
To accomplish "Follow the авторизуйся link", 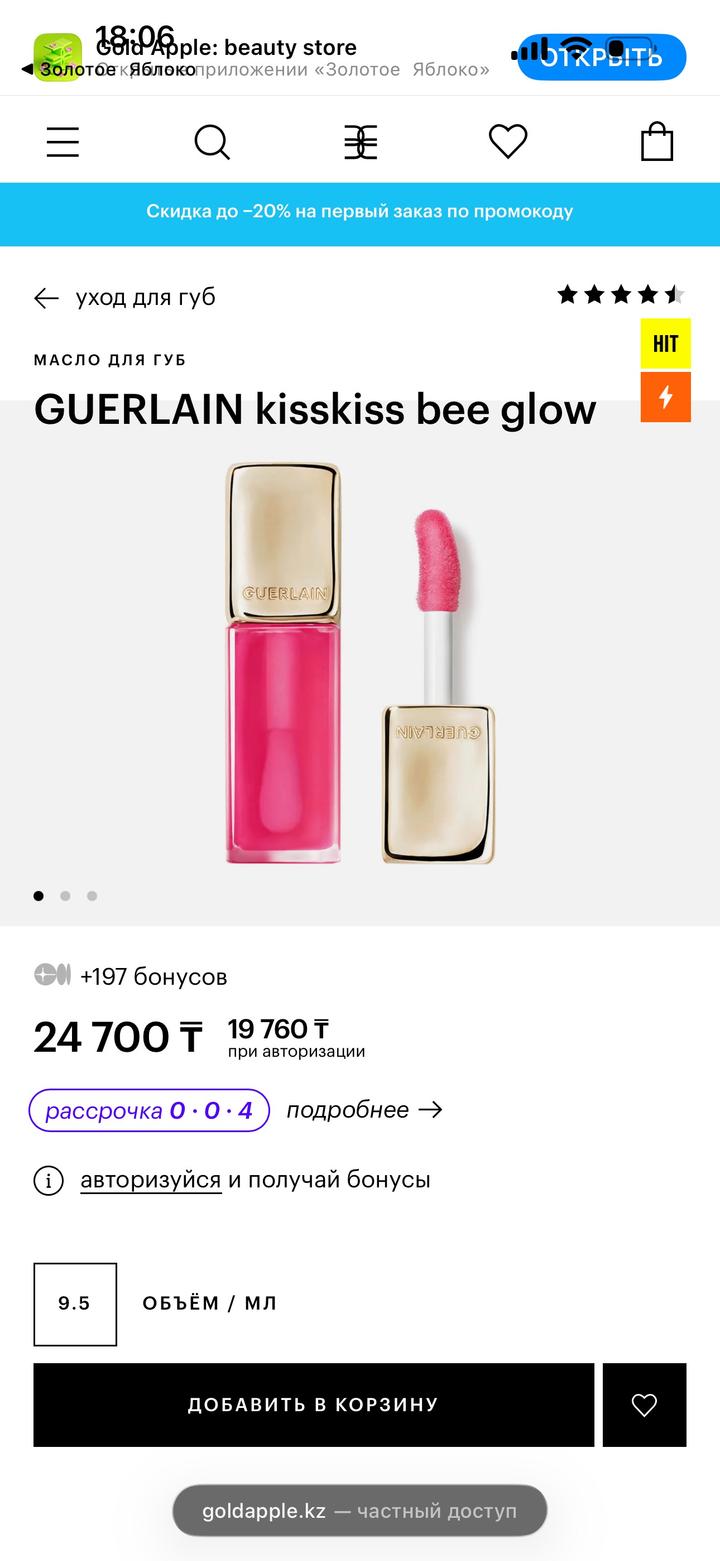I will (x=150, y=1180).
